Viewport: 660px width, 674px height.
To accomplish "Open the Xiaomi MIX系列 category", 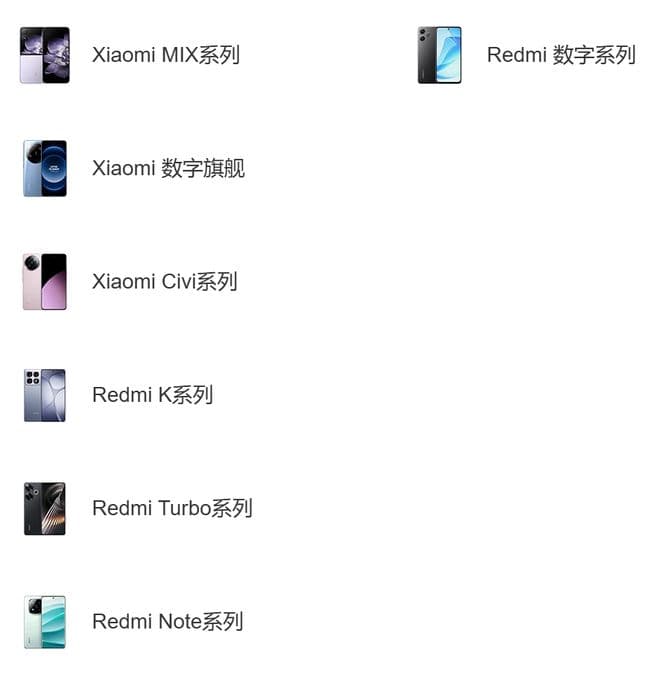I will [165, 55].
